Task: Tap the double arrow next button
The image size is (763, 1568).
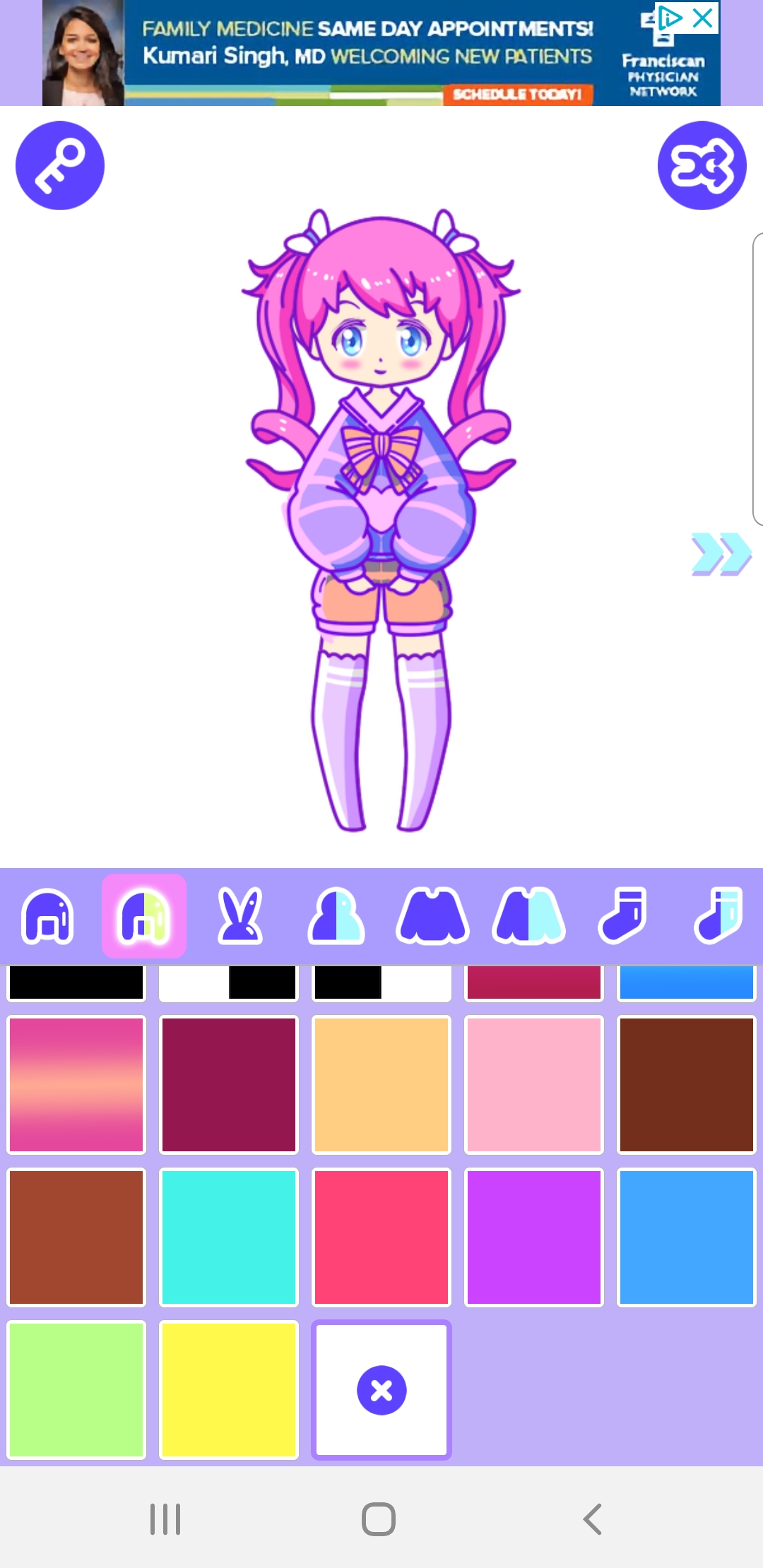Action: 721,554
